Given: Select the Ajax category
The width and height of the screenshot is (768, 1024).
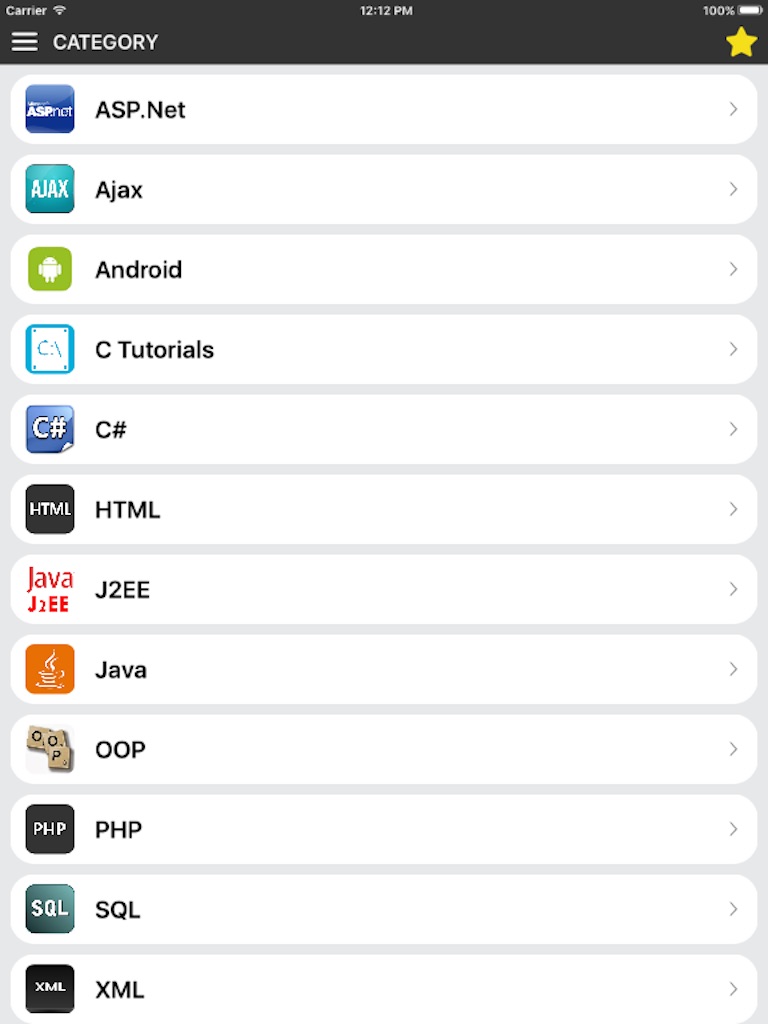Looking at the screenshot, I should 384,189.
